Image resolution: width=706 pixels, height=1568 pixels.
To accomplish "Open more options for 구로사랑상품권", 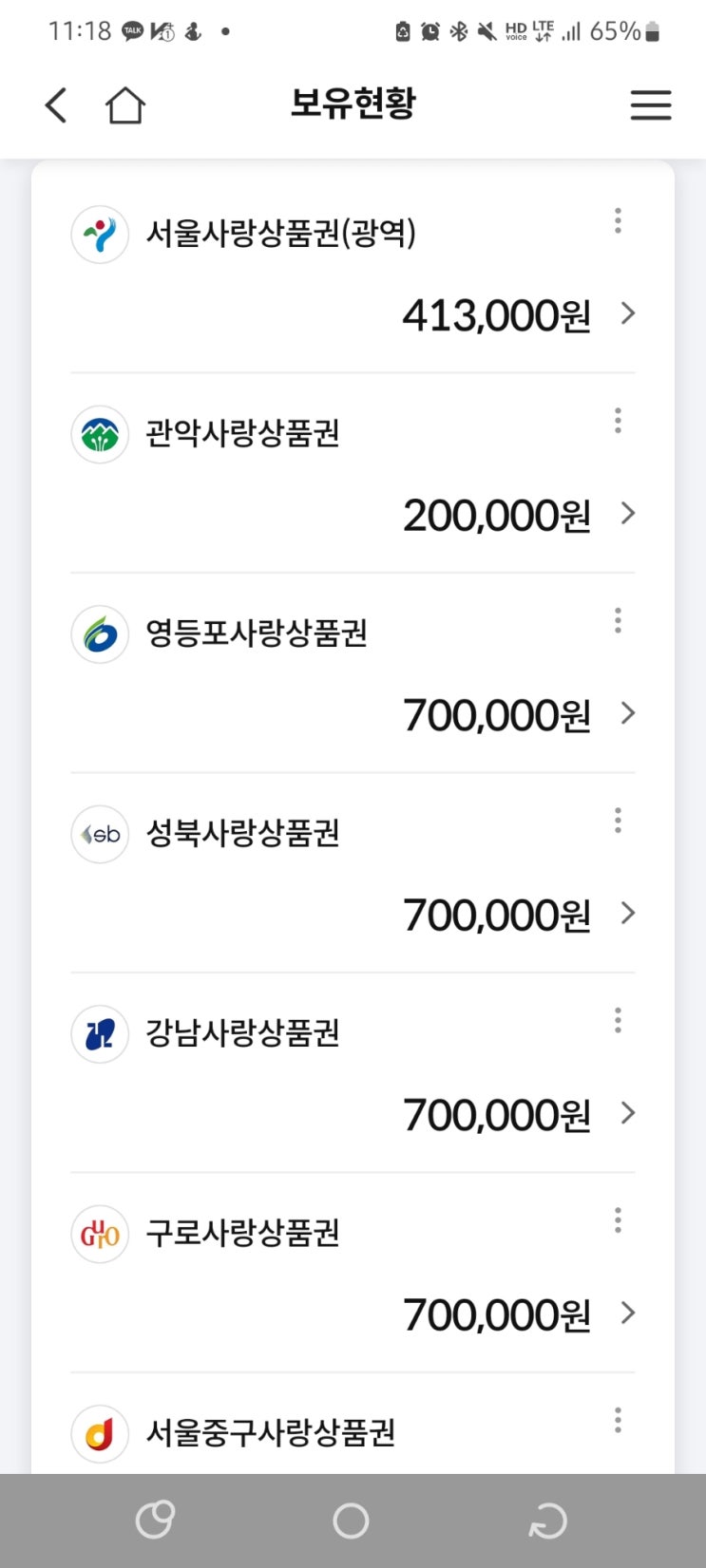I will point(618,1220).
